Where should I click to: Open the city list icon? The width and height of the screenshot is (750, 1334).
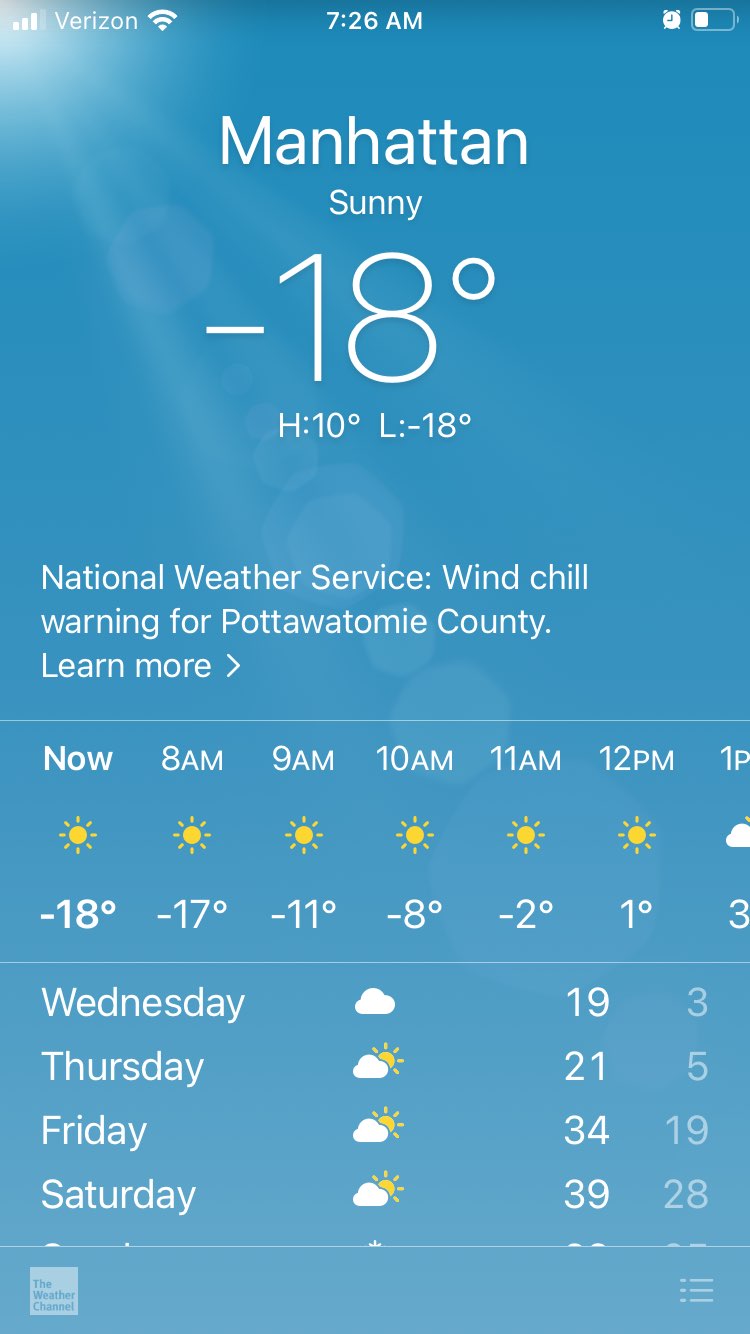[x=696, y=1290]
